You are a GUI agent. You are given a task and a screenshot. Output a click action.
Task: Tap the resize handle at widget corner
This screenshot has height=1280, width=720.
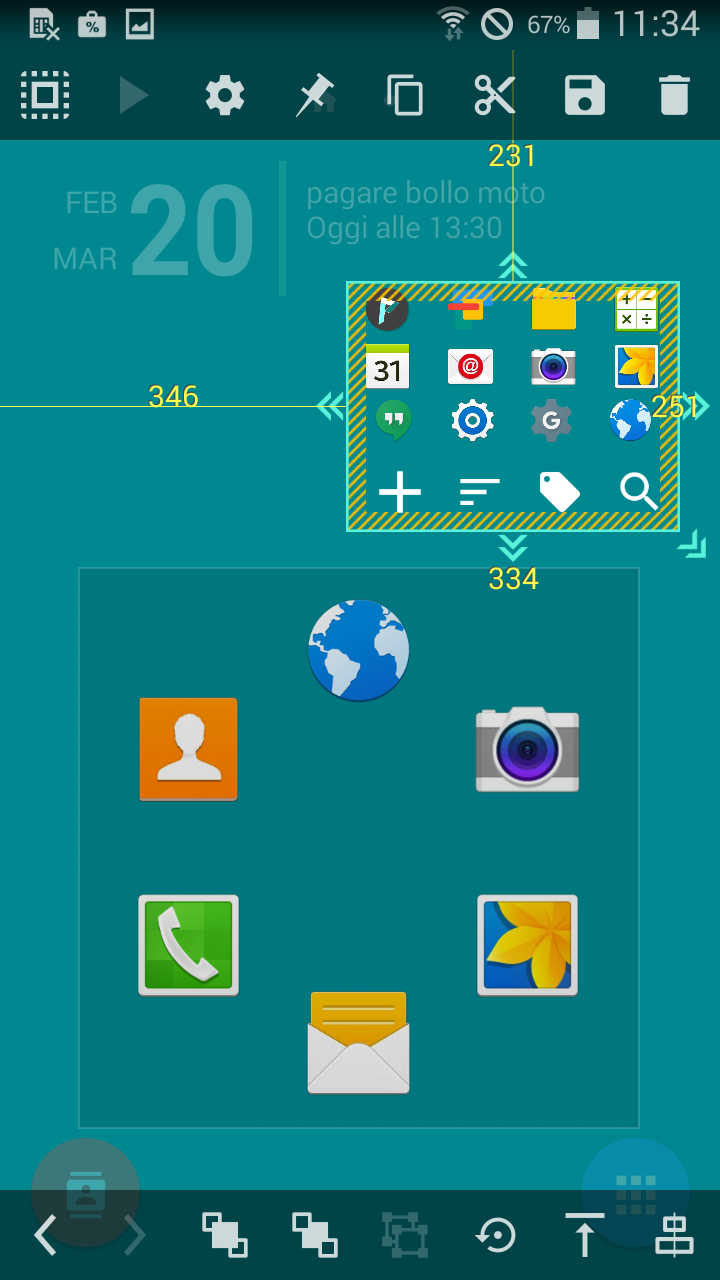point(692,545)
